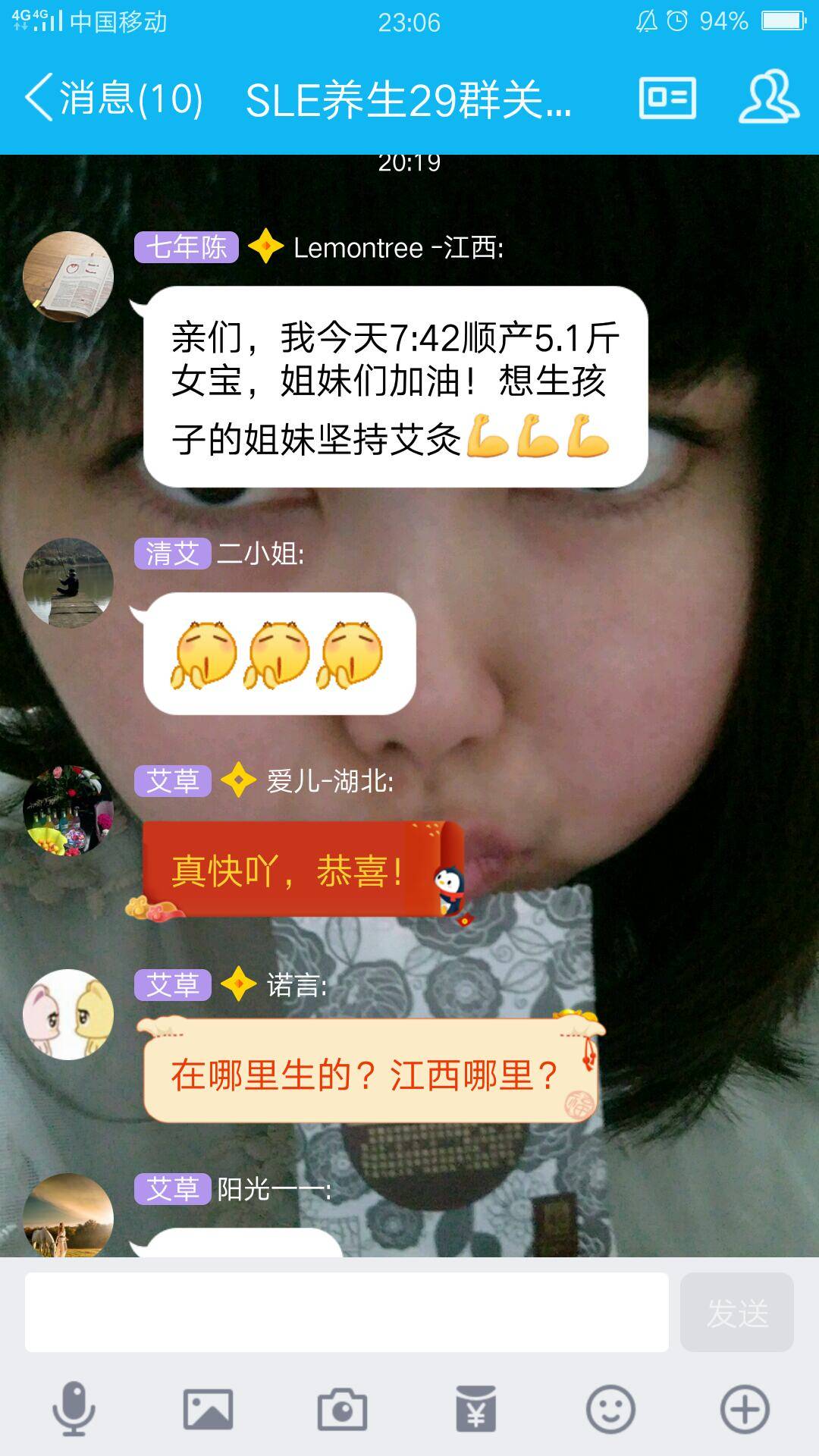
Task: Open the group members profile icon
Action: point(768,97)
